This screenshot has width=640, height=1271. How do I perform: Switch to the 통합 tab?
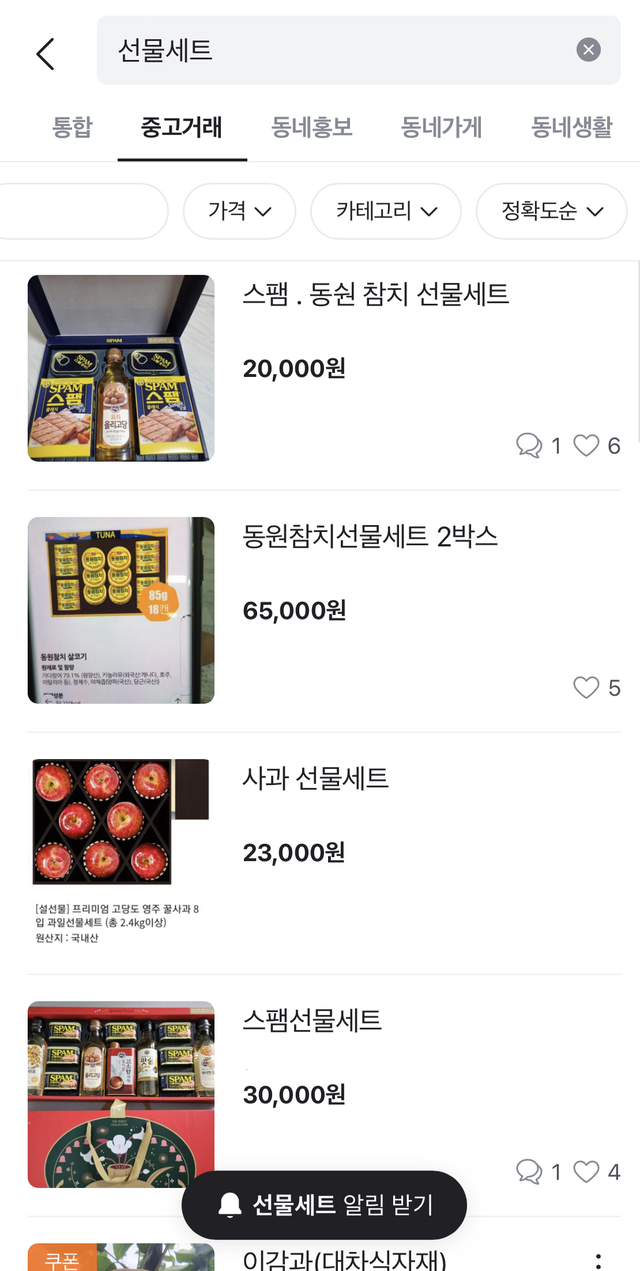tap(72, 128)
